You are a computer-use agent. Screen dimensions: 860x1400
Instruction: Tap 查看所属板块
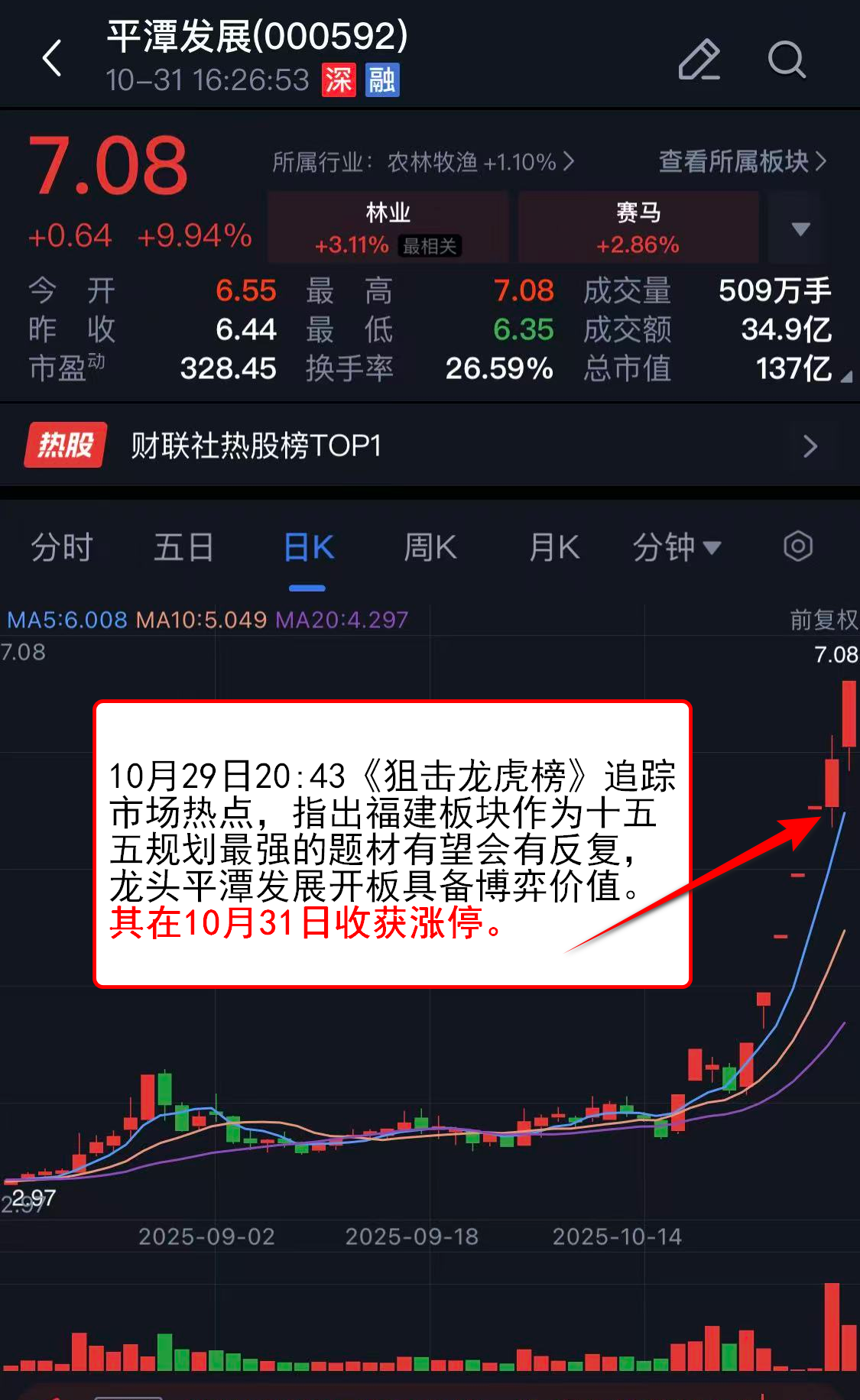click(742, 161)
